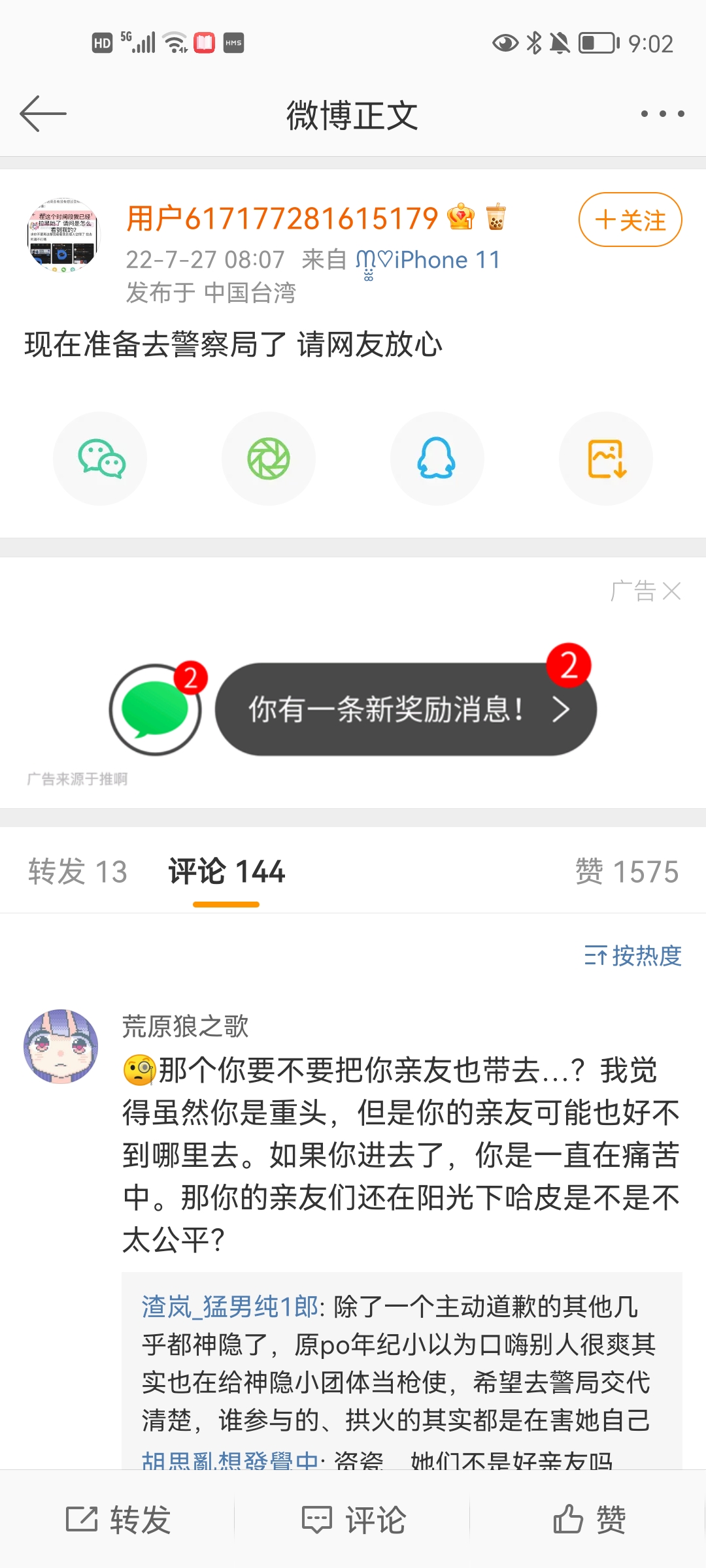Open the three-dot overflow menu

pos(662,114)
